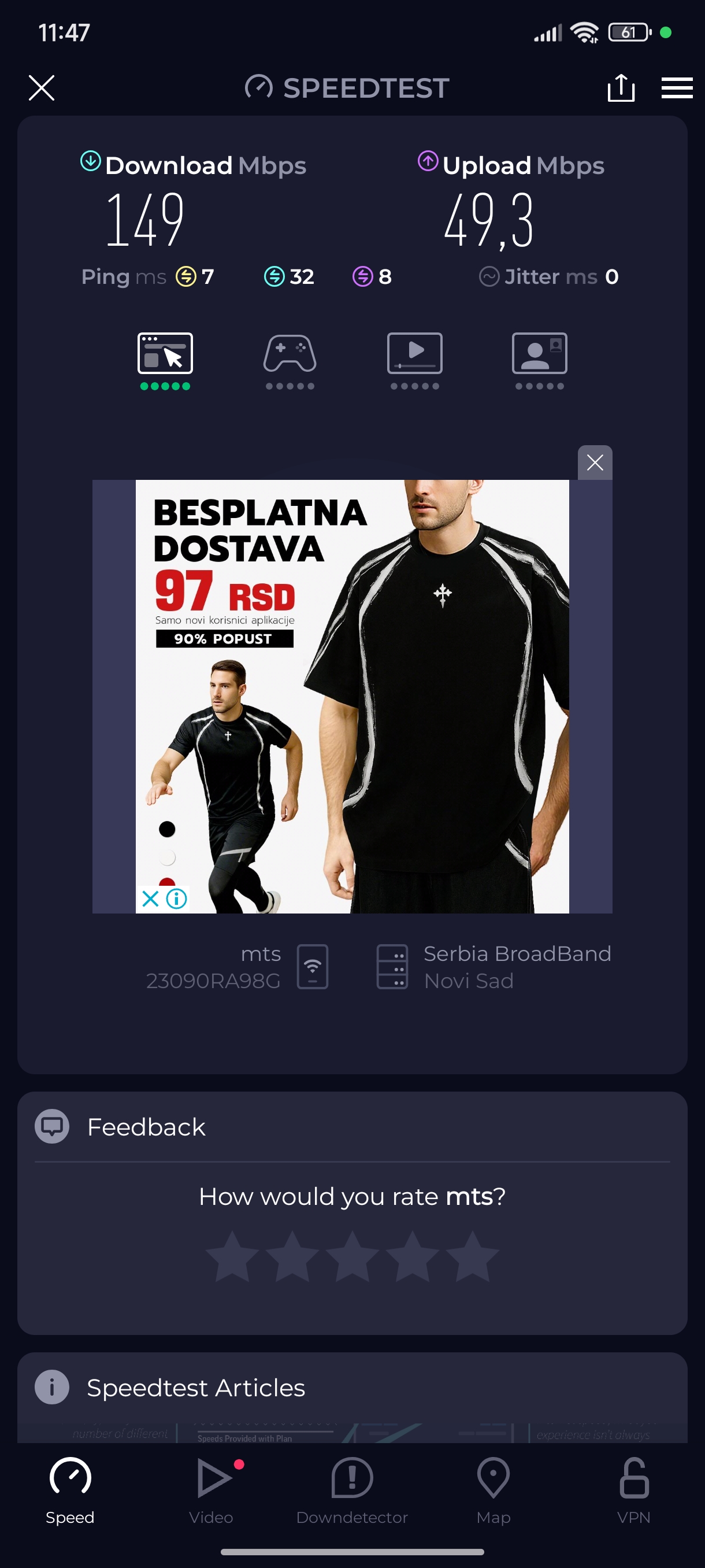Switch to the Downdetector tab
The width and height of the screenshot is (705, 1568).
351,1489
